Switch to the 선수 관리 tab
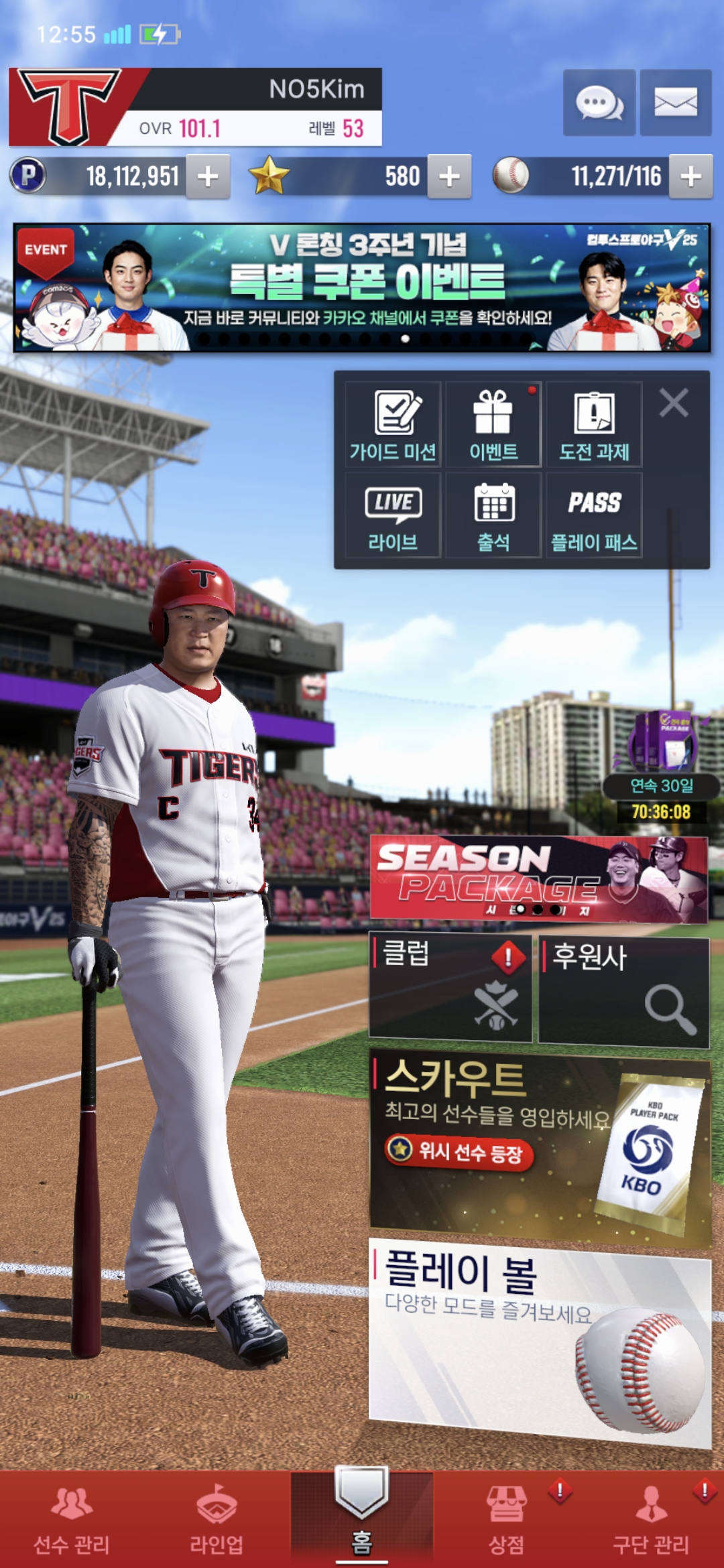 [x=72, y=1519]
